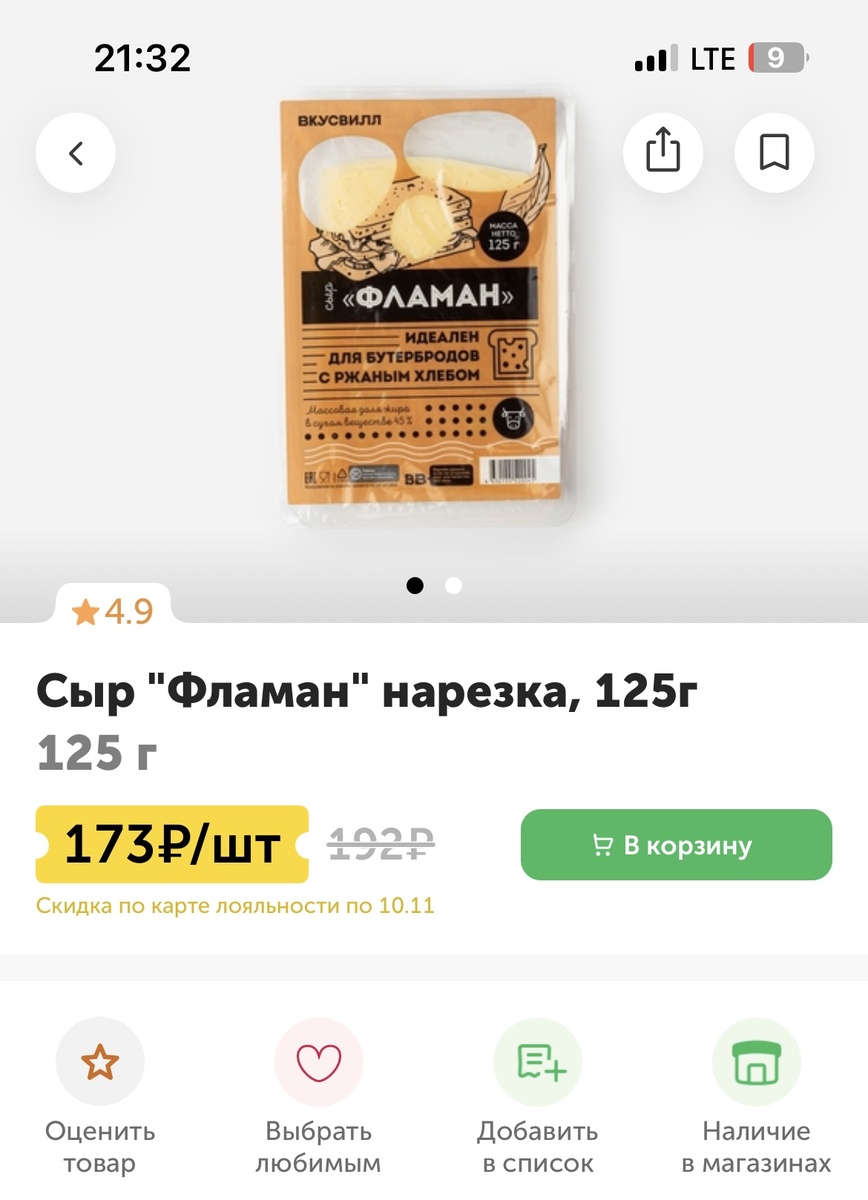The height and width of the screenshot is (1200, 868).
Task: Tap the crossed-out 192₽ old price
Action: 378,845
